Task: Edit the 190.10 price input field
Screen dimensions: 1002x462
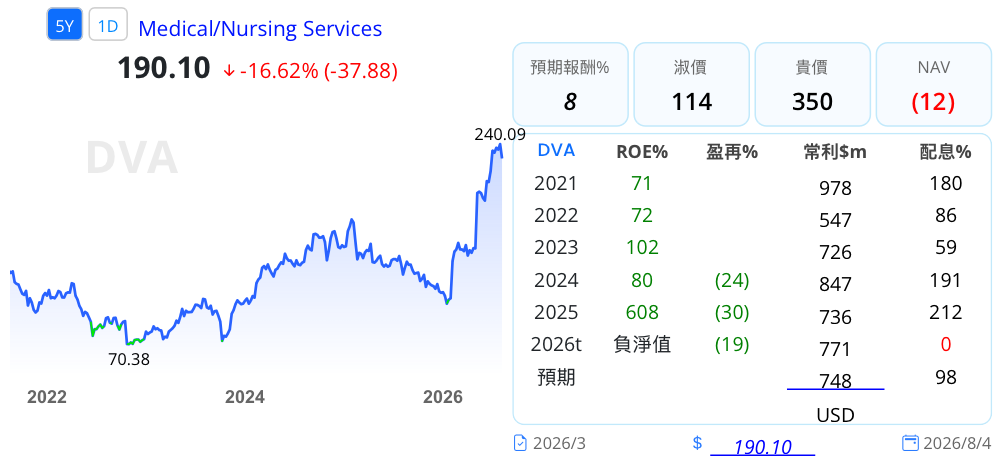Action: pos(762,447)
